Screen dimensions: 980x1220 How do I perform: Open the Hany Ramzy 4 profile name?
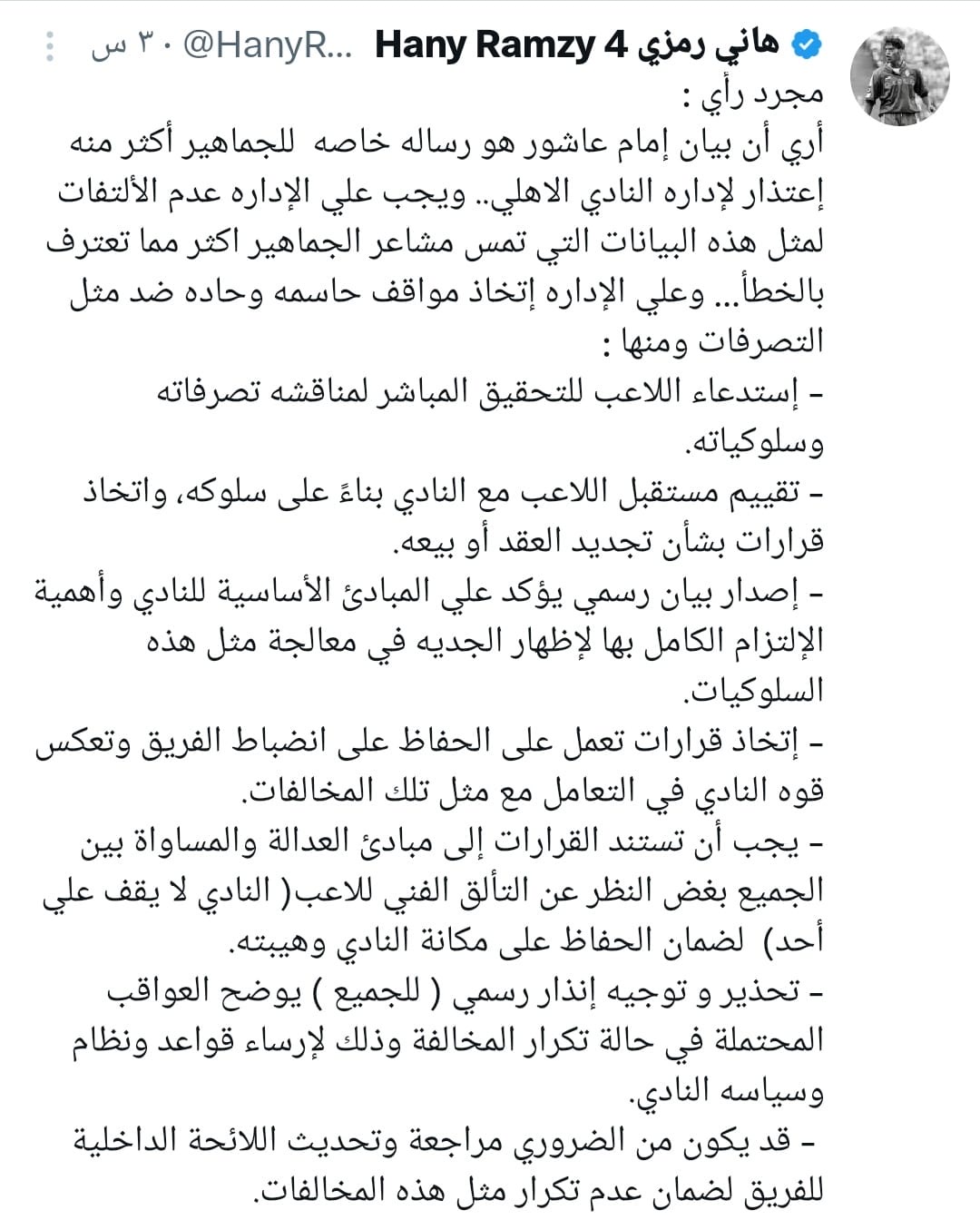tap(577, 44)
